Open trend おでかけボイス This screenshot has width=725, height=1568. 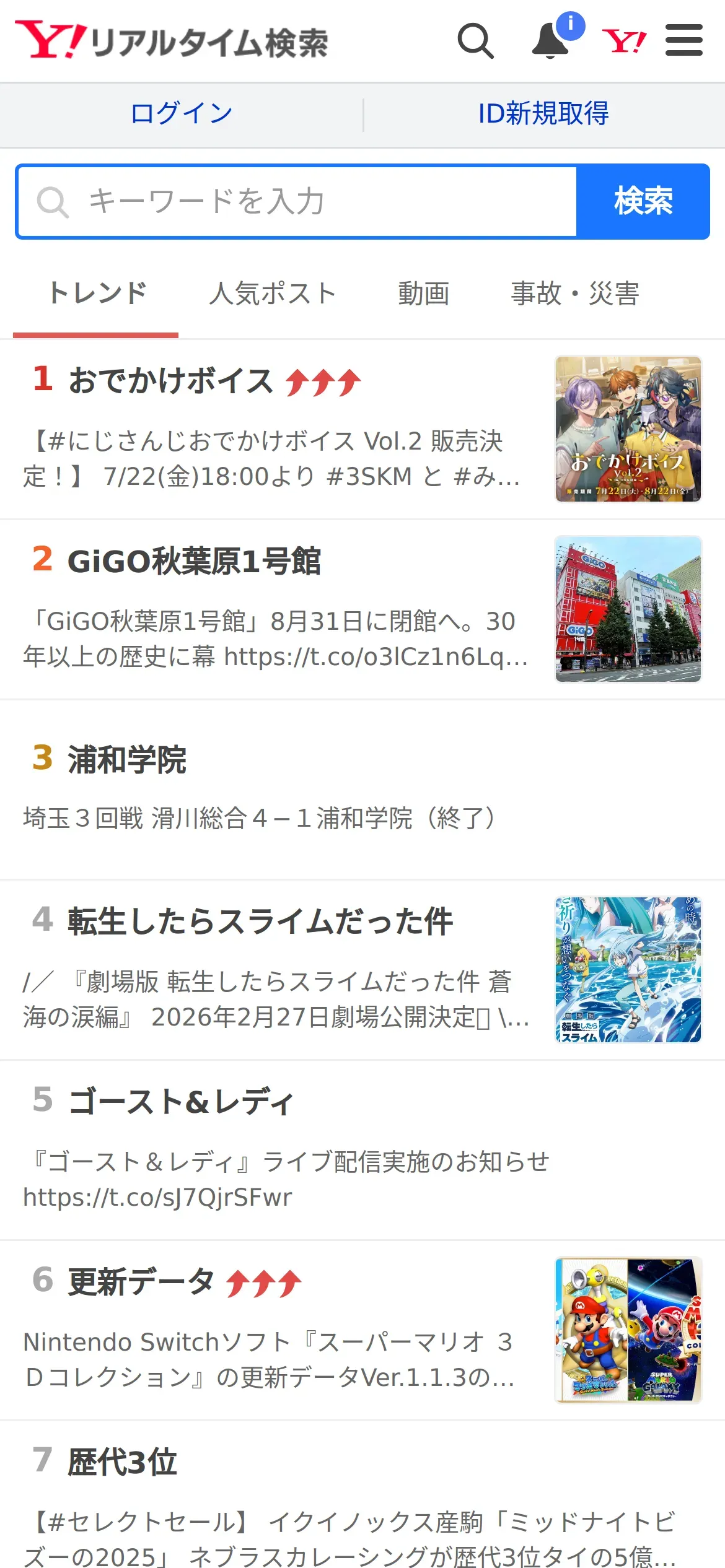[x=170, y=380]
